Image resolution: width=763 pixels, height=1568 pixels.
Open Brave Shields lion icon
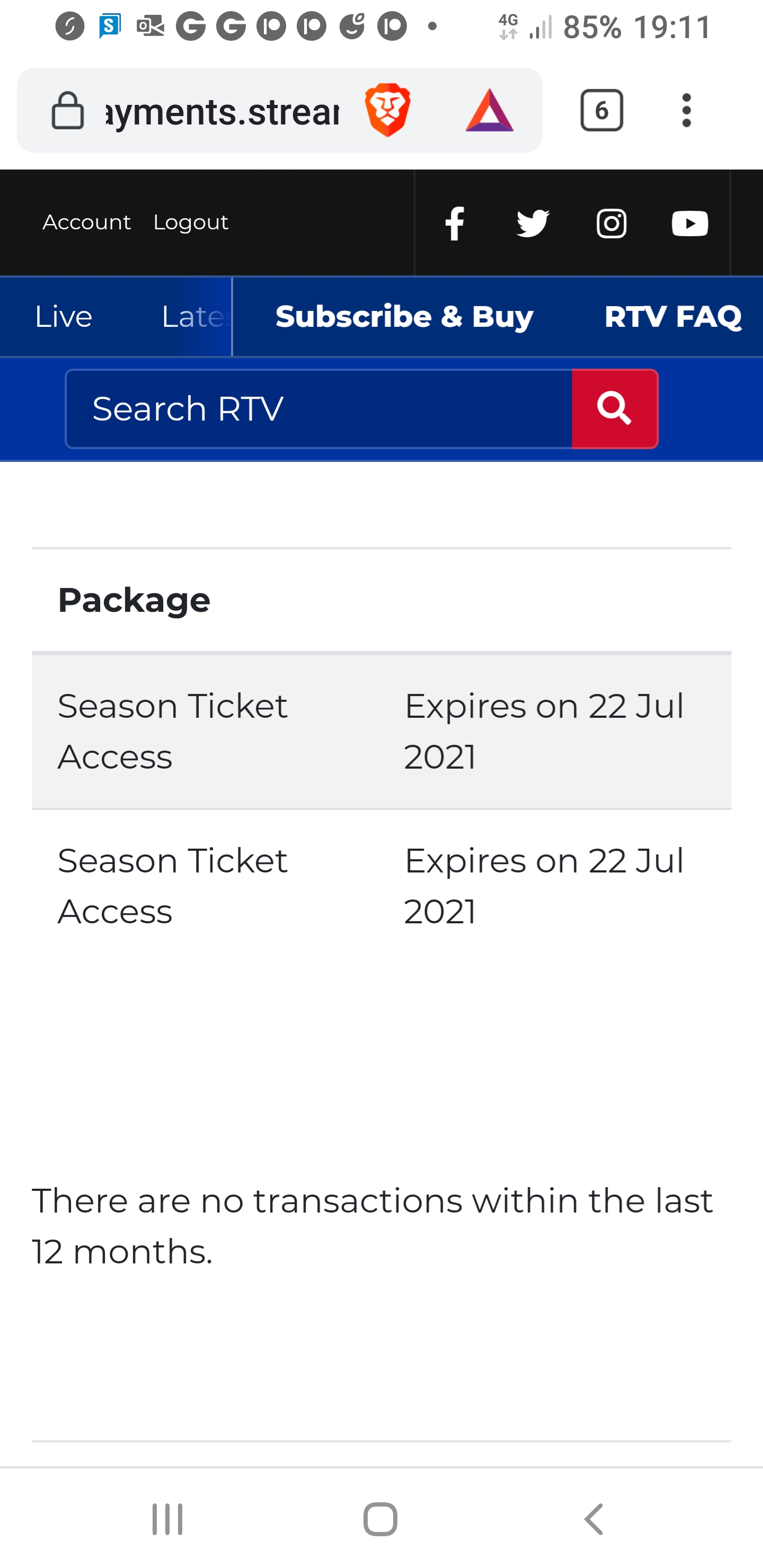pyautogui.click(x=388, y=110)
